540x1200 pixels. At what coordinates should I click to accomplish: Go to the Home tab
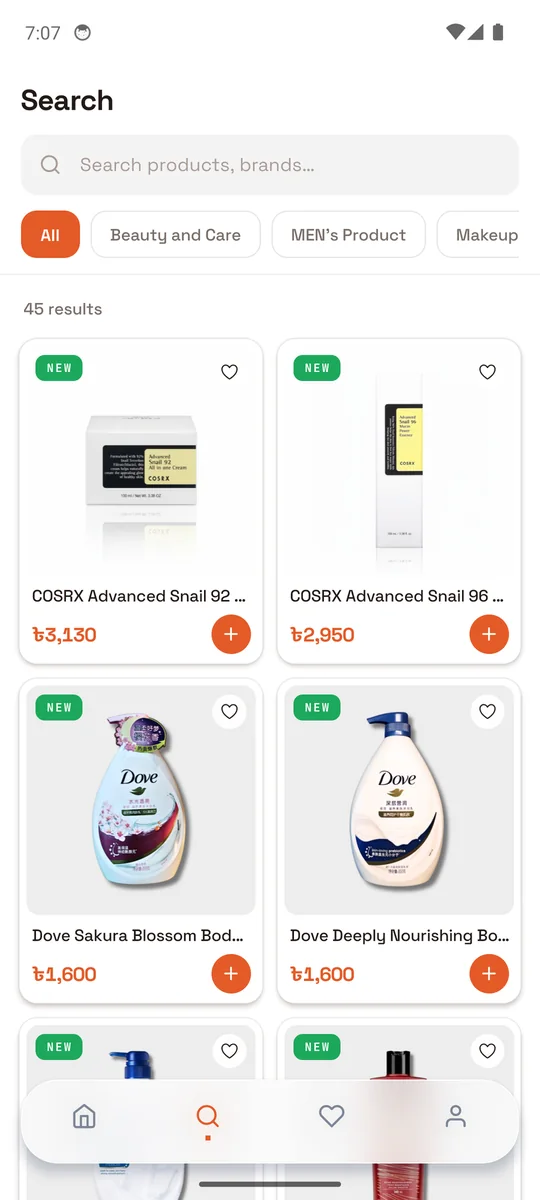84,1117
